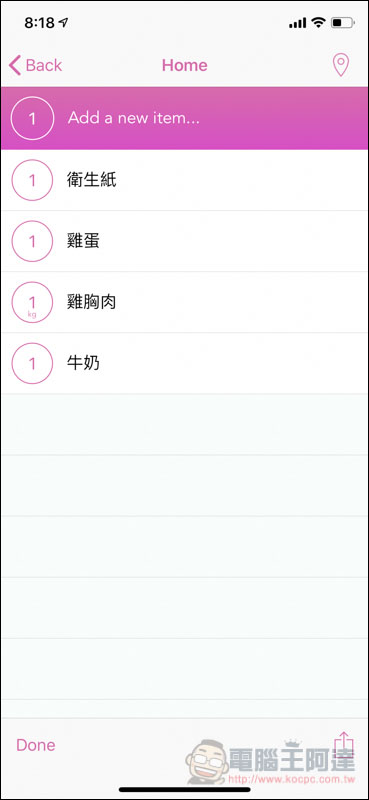Select the 牛奶 item
The image size is (369, 800).
click(x=184, y=364)
